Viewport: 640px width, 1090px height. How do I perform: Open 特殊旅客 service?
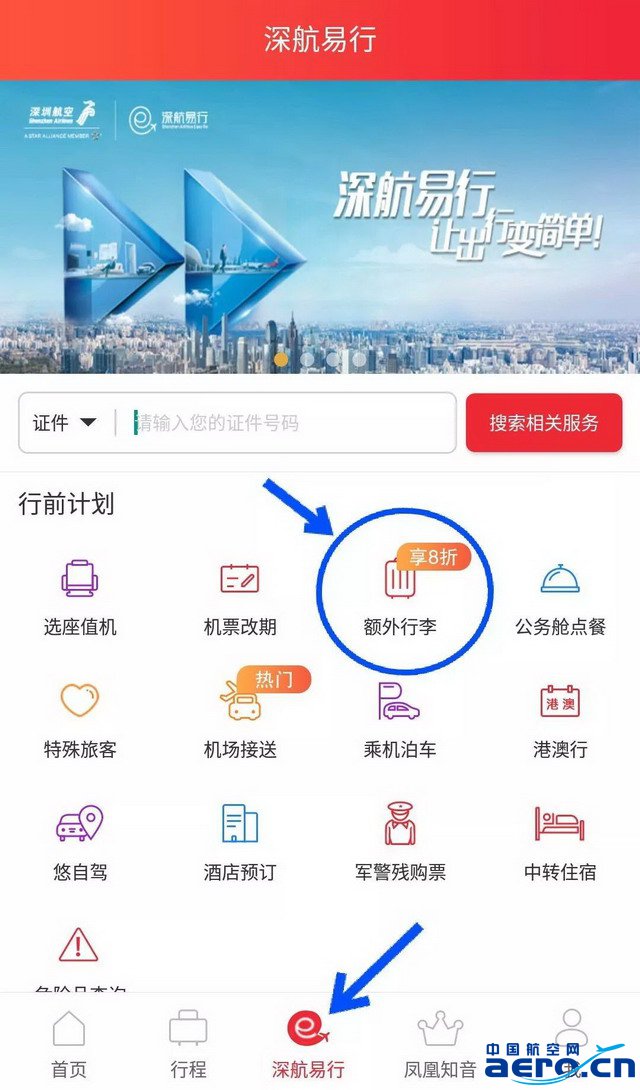pos(80,718)
